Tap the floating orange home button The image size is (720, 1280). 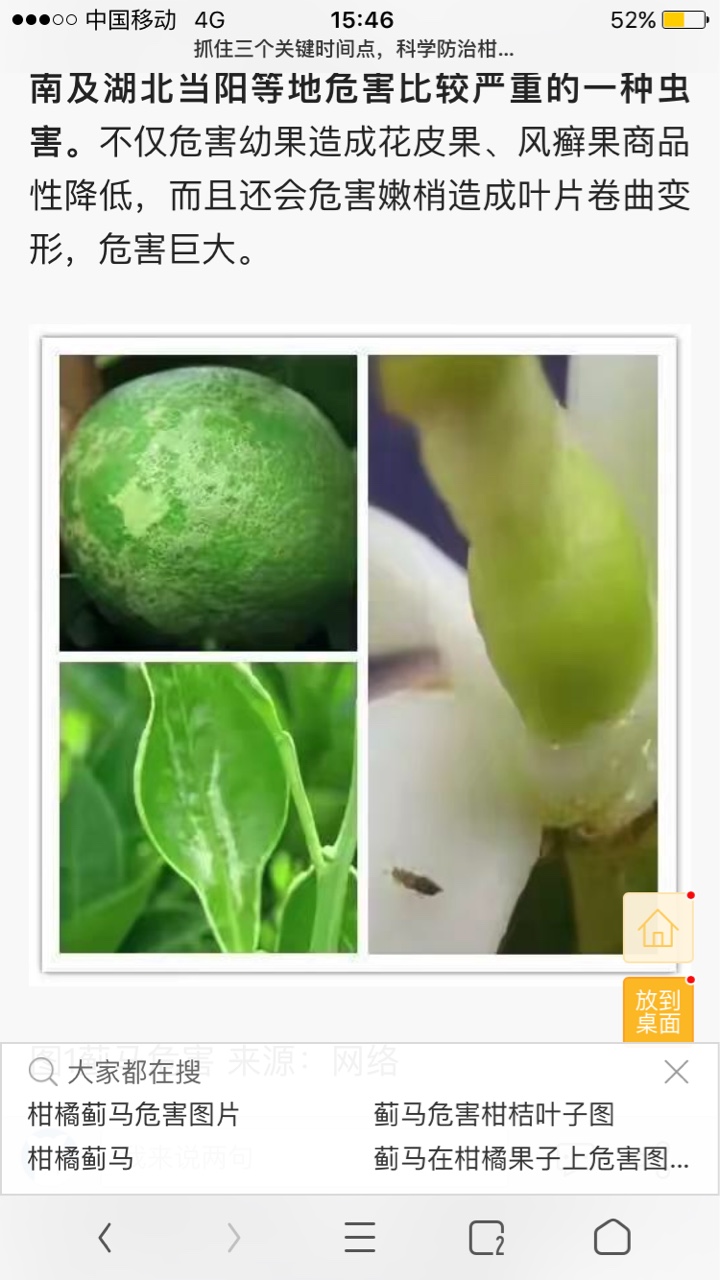657,928
